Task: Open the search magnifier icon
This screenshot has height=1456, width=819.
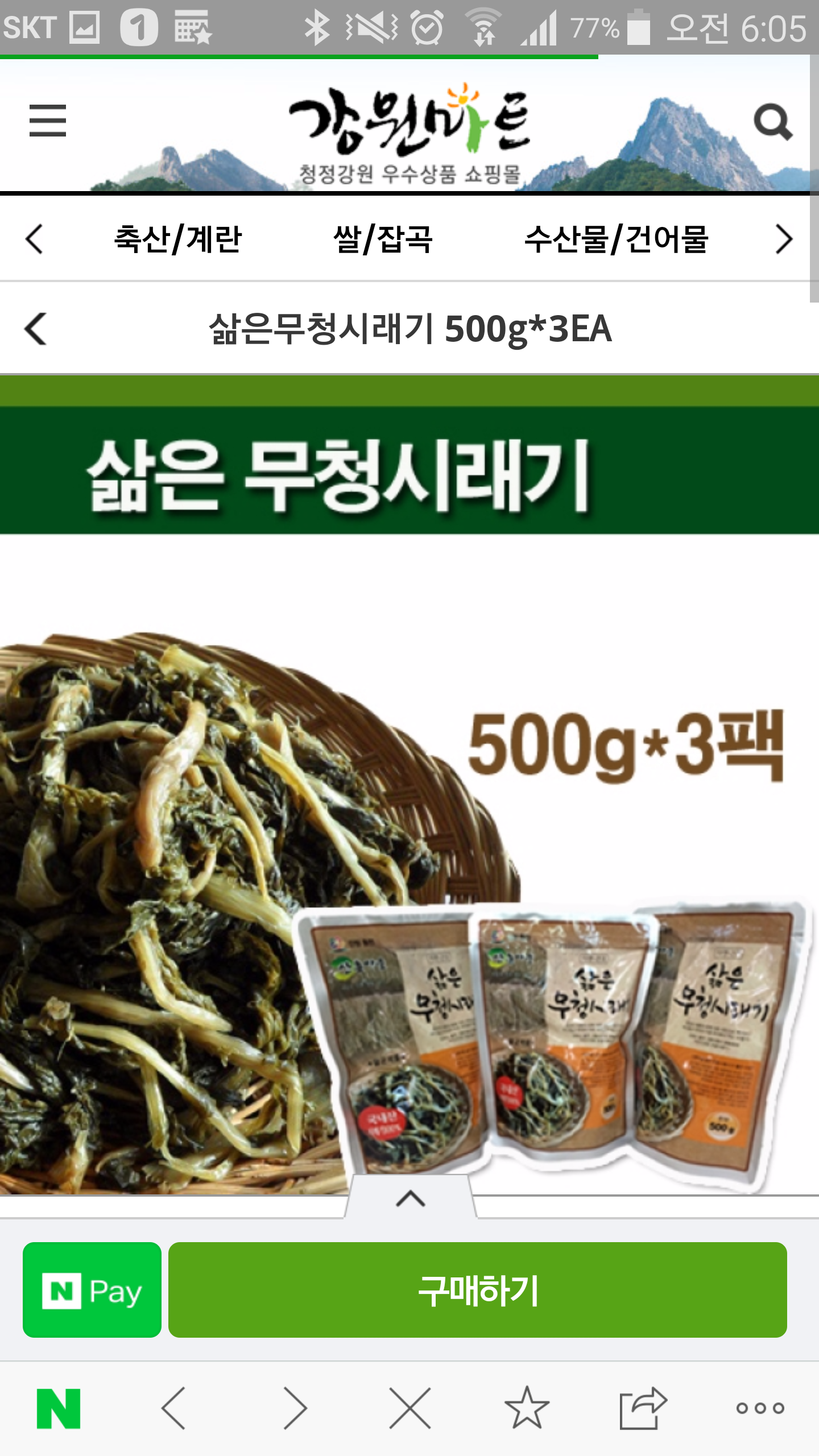Action: coord(772,122)
